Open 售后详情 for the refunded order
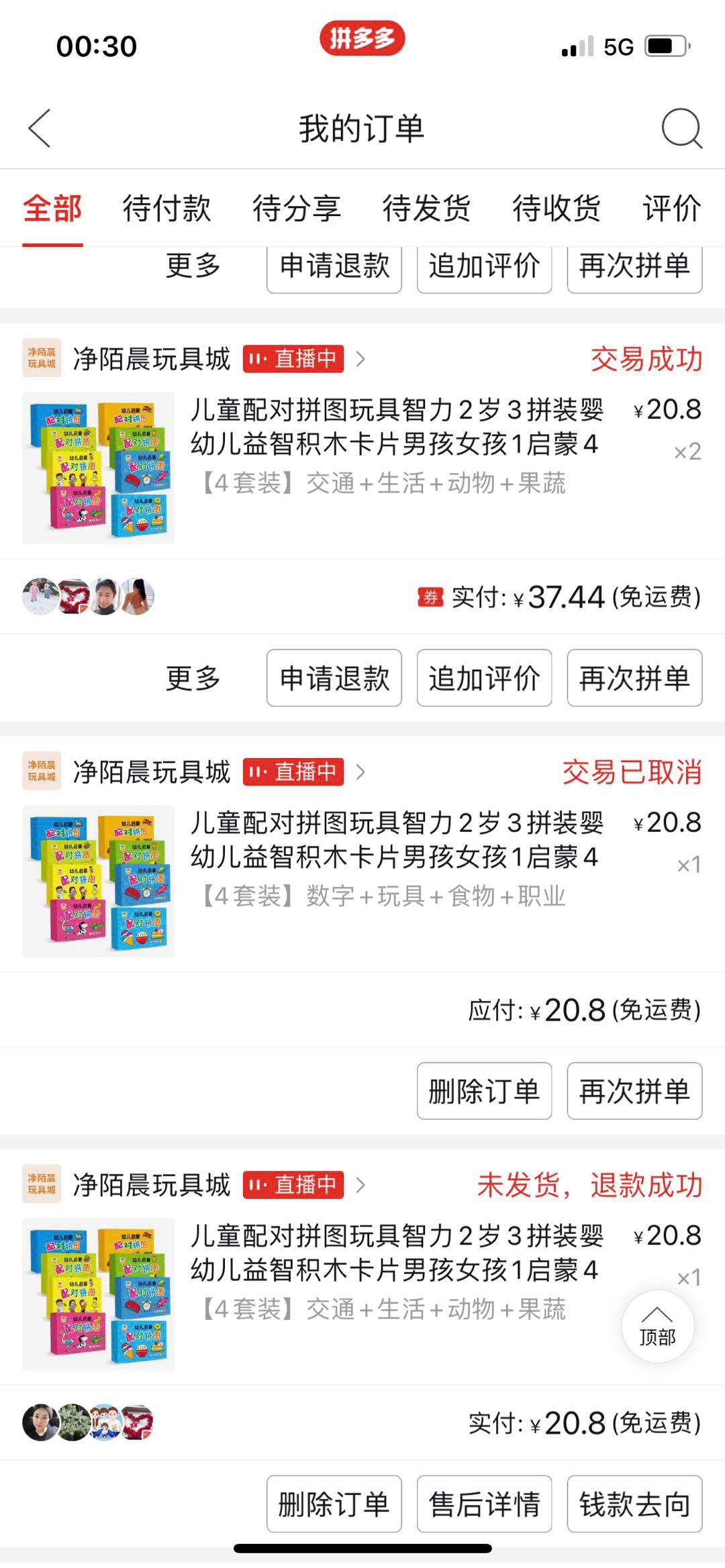The image size is (725, 1568). click(484, 1504)
